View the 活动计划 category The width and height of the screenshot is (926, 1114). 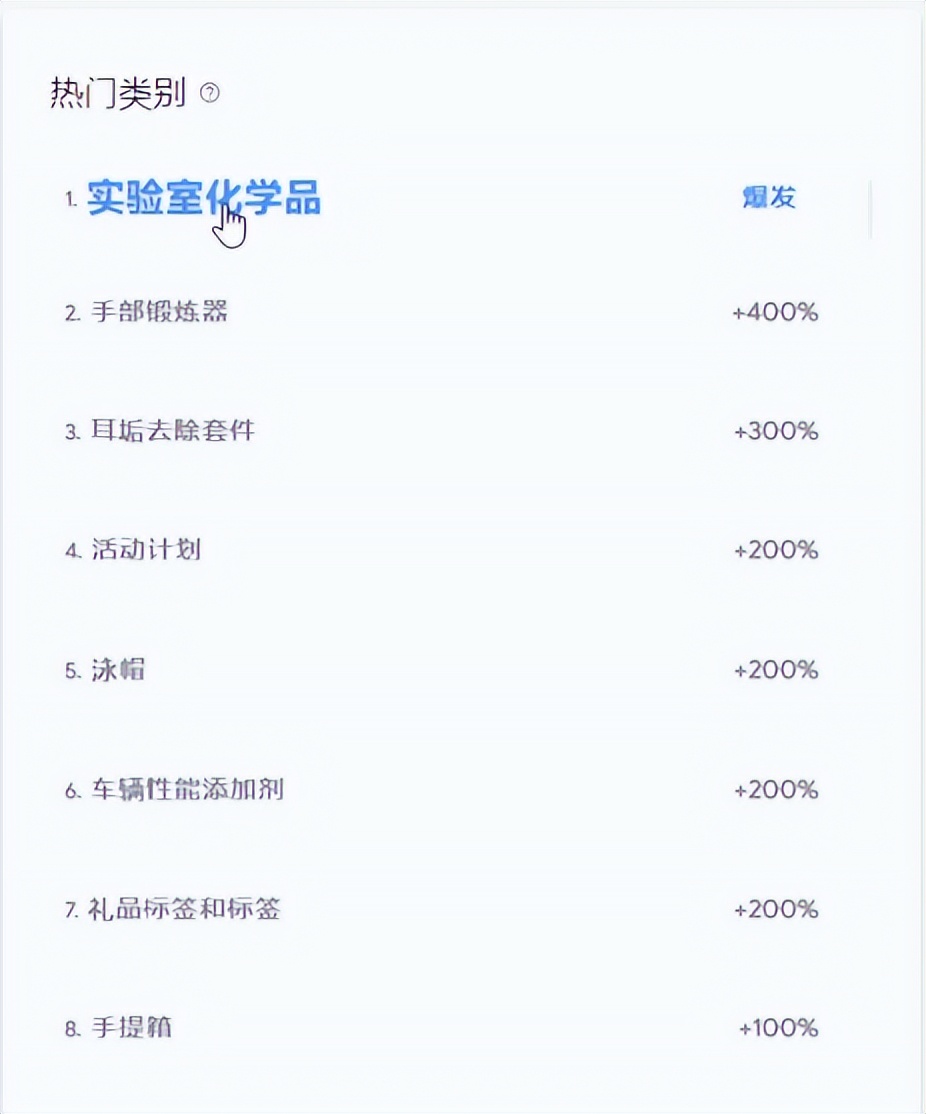[x=147, y=550]
